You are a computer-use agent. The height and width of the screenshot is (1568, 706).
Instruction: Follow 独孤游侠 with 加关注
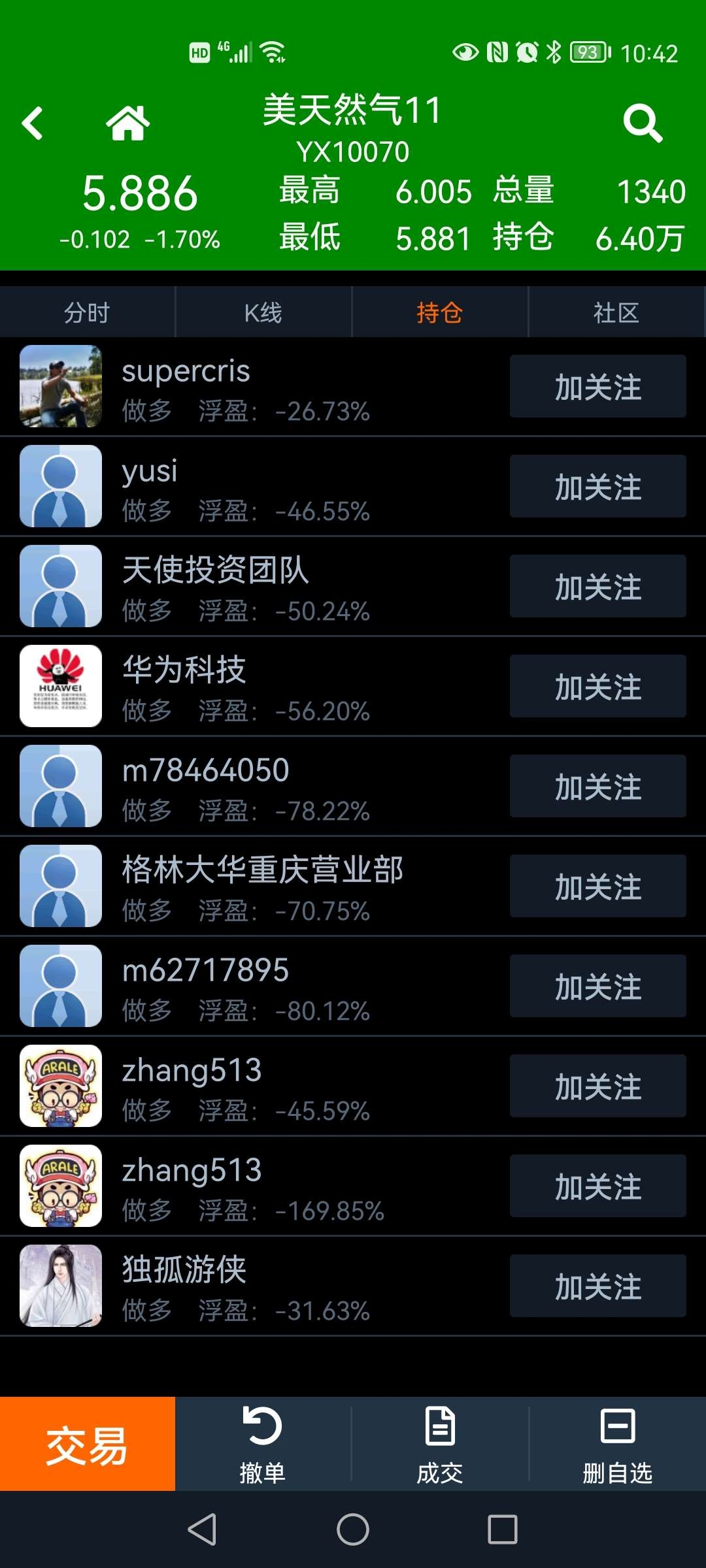point(598,1286)
